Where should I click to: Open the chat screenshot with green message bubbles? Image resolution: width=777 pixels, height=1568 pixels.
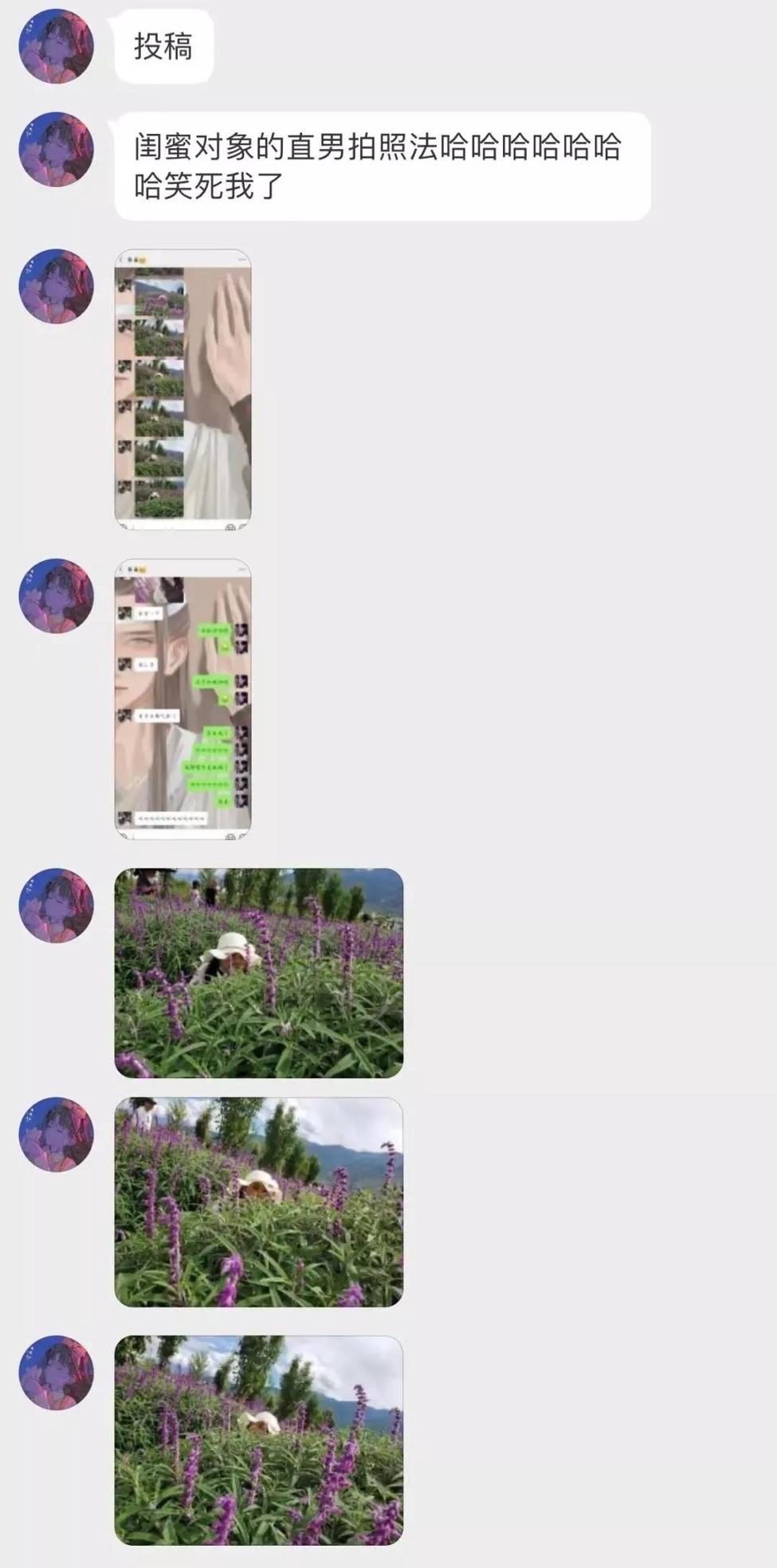(183, 699)
